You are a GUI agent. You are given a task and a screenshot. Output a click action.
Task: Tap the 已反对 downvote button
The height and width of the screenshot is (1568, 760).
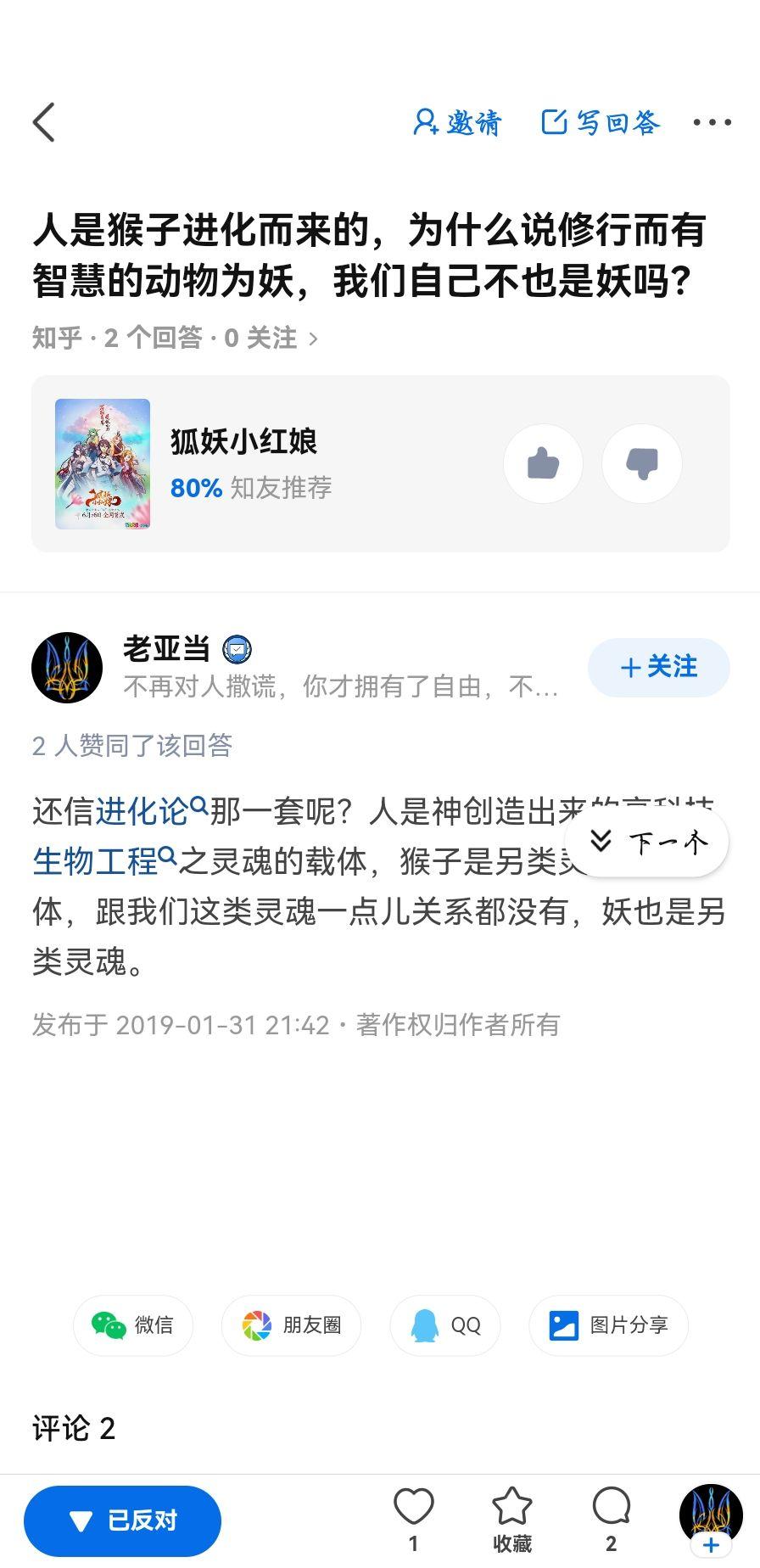coord(123,1520)
